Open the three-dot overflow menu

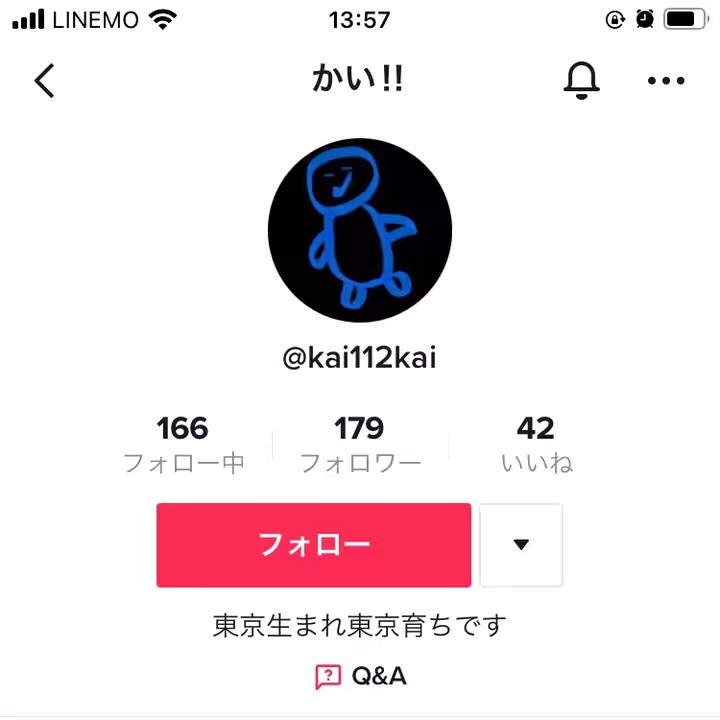pyautogui.click(x=666, y=80)
